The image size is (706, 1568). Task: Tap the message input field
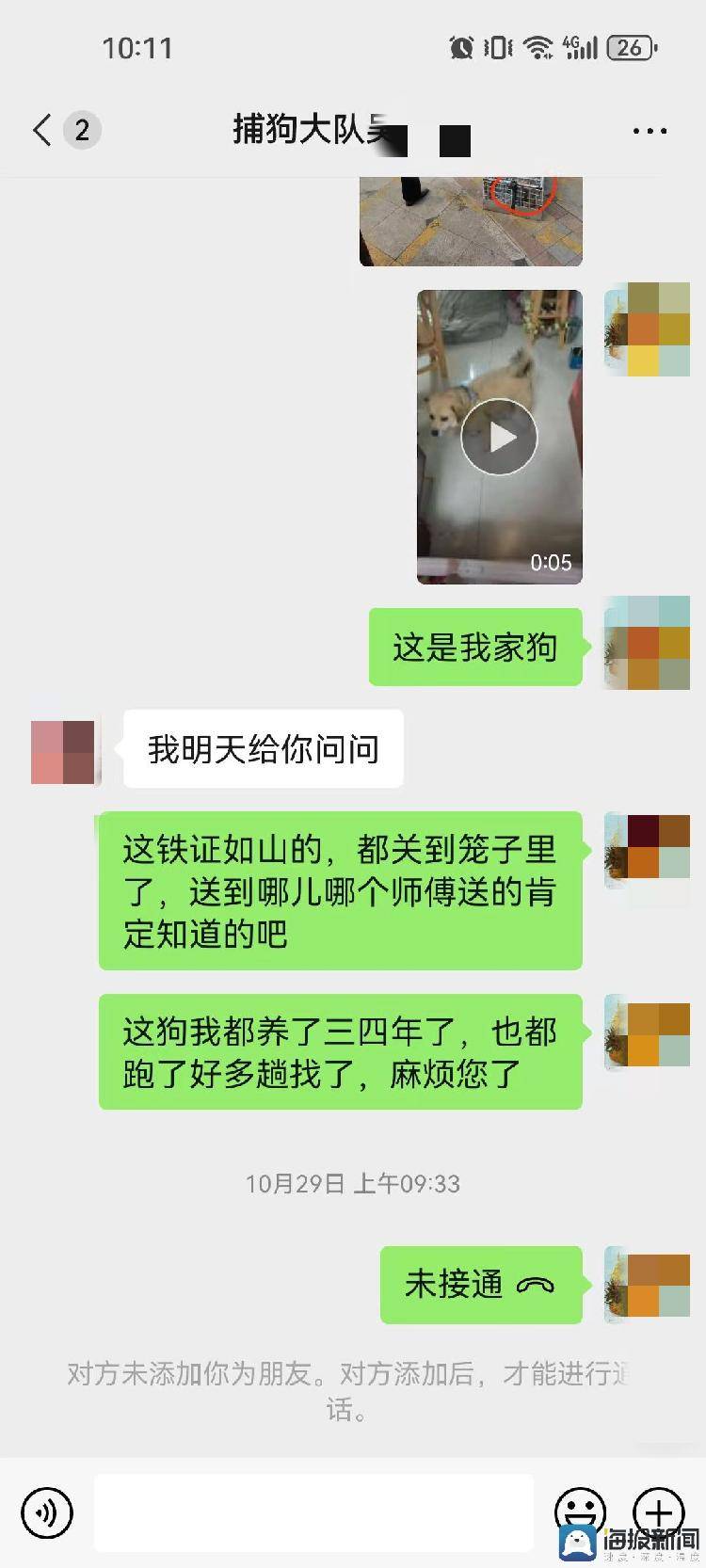(x=313, y=1512)
